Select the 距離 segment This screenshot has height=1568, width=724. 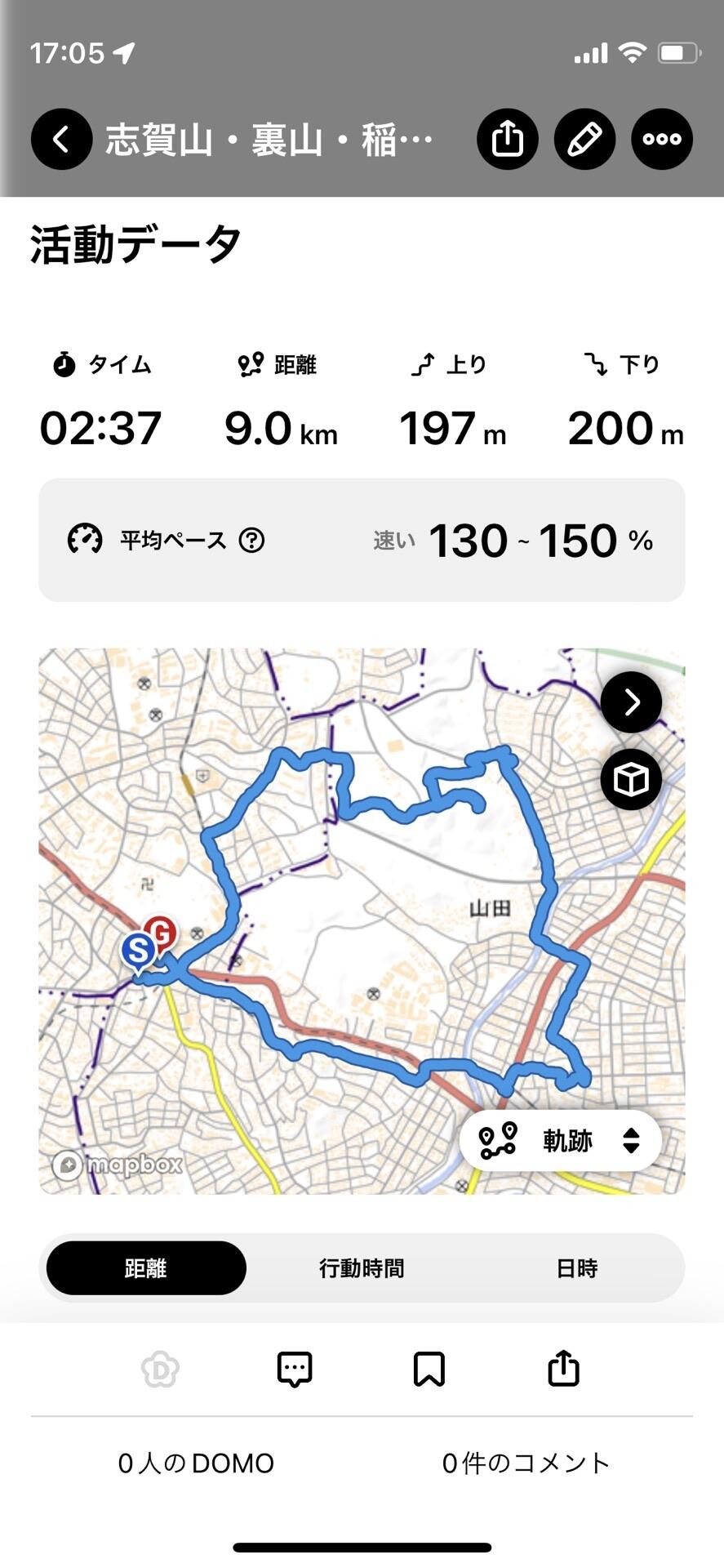(146, 1267)
